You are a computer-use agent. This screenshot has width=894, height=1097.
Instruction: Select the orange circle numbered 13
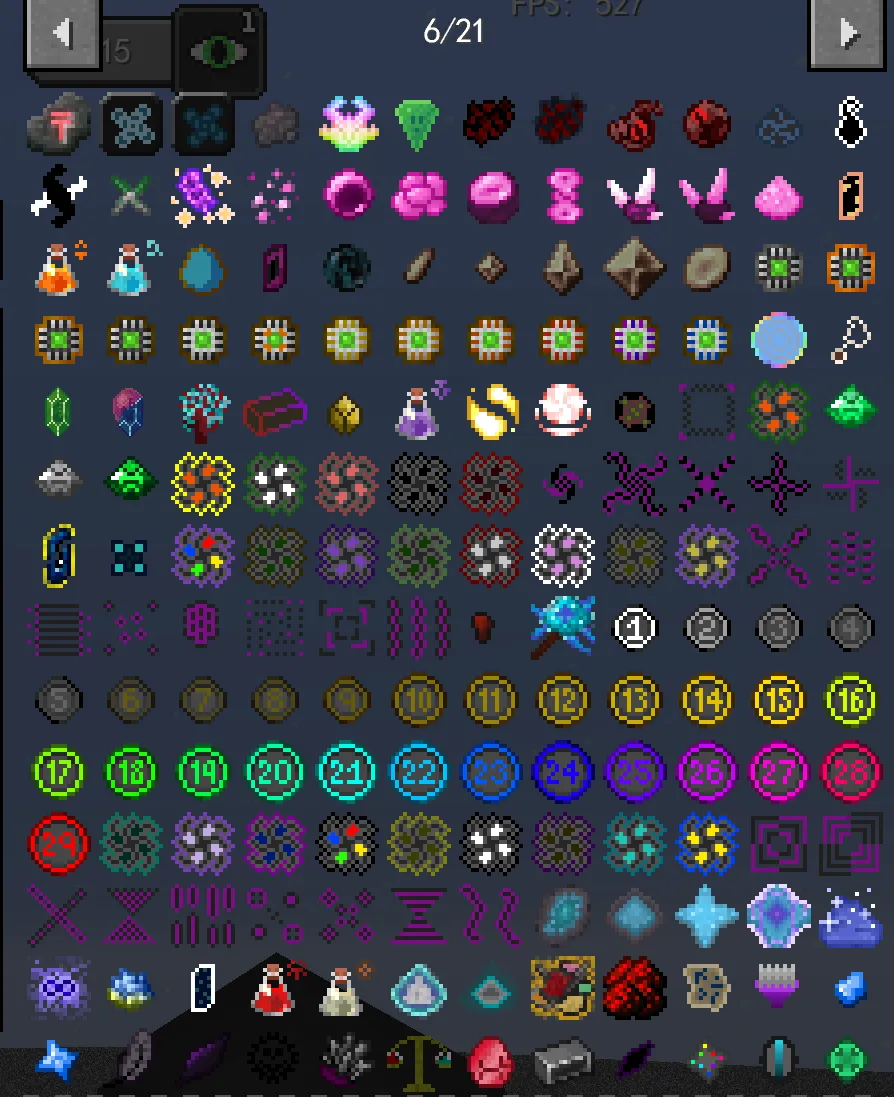pos(634,701)
